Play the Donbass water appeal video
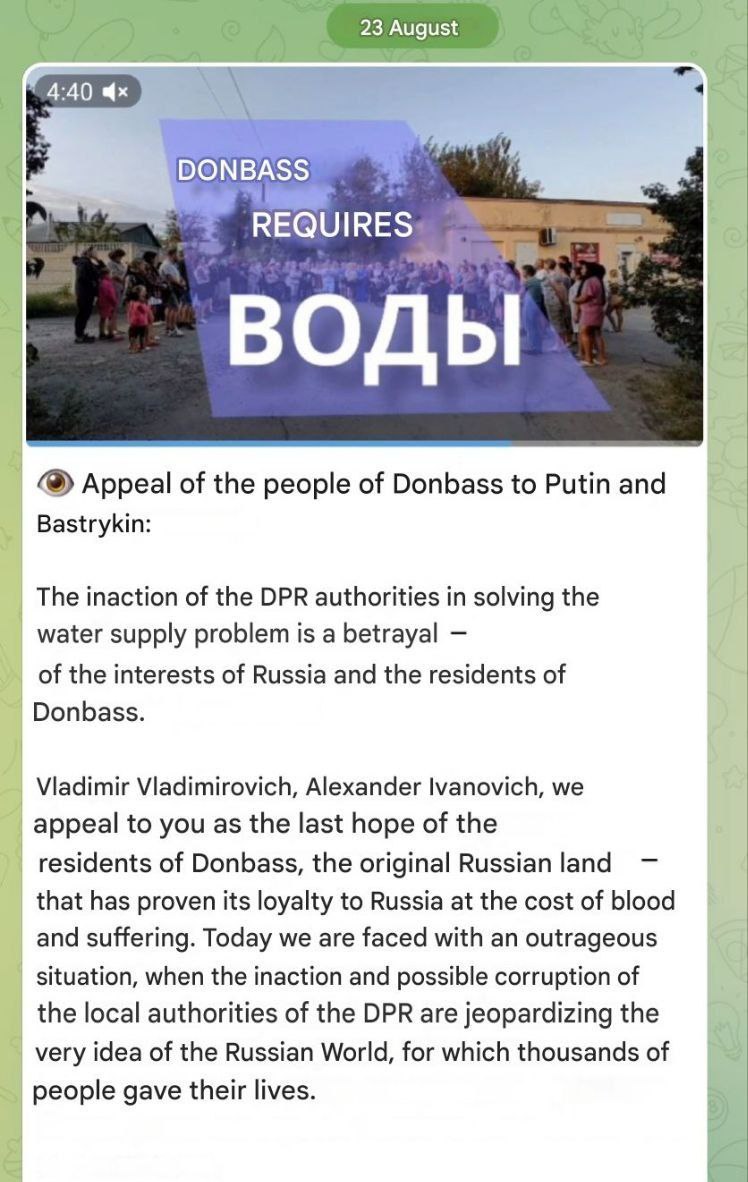The image size is (748, 1182). (x=365, y=255)
